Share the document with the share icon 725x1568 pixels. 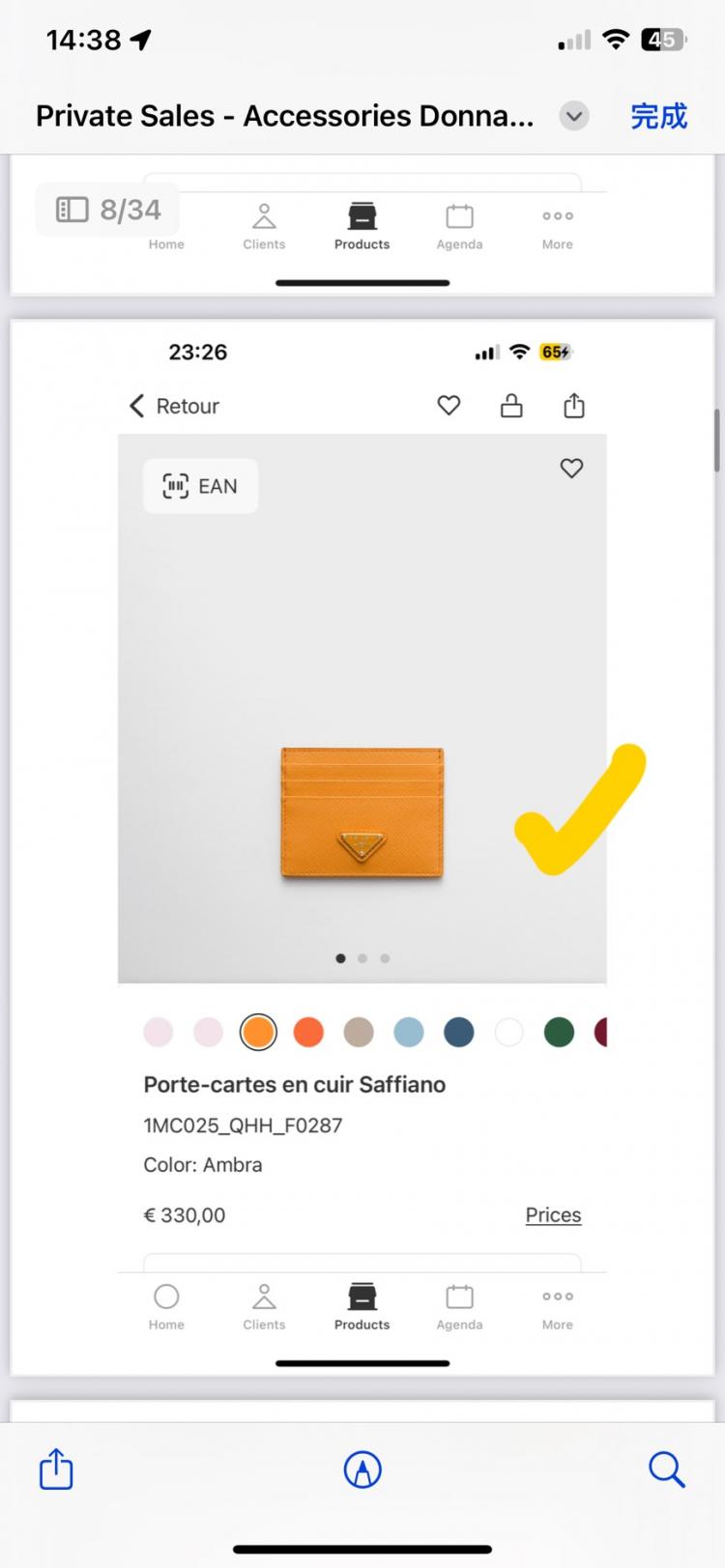[56, 1469]
